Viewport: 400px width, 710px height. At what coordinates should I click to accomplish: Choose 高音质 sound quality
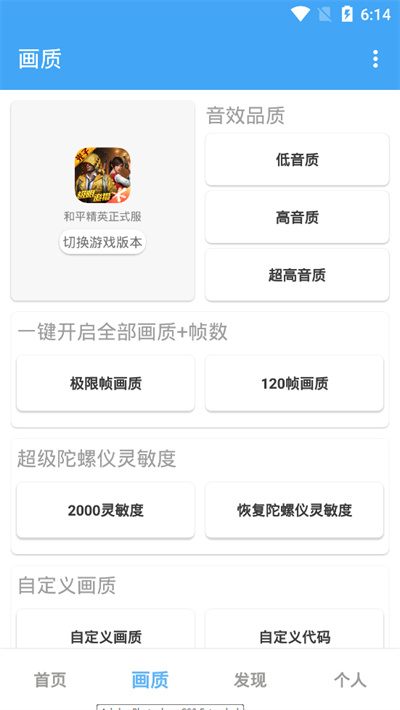point(297,217)
